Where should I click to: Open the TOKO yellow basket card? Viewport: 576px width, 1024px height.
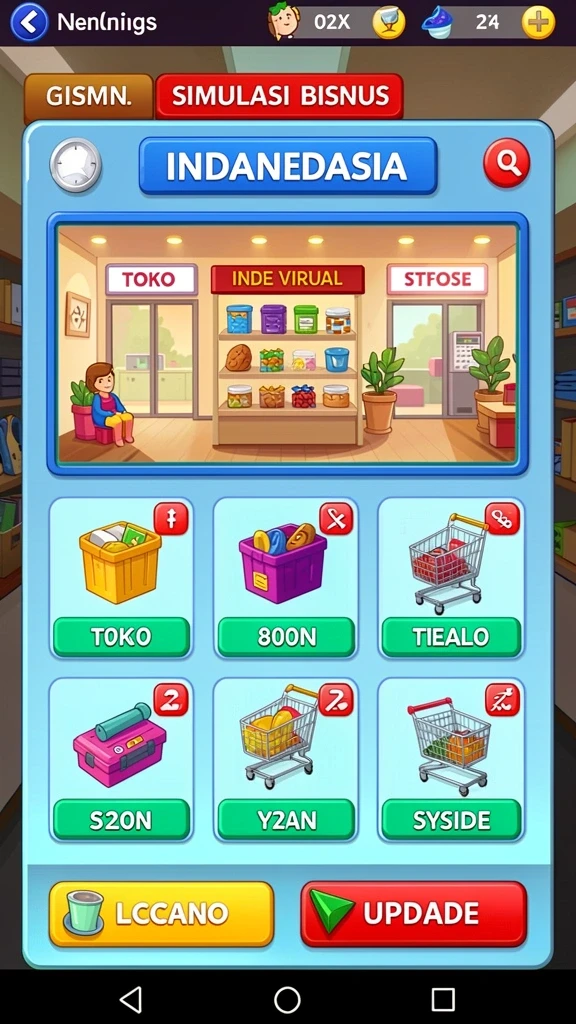[121, 579]
